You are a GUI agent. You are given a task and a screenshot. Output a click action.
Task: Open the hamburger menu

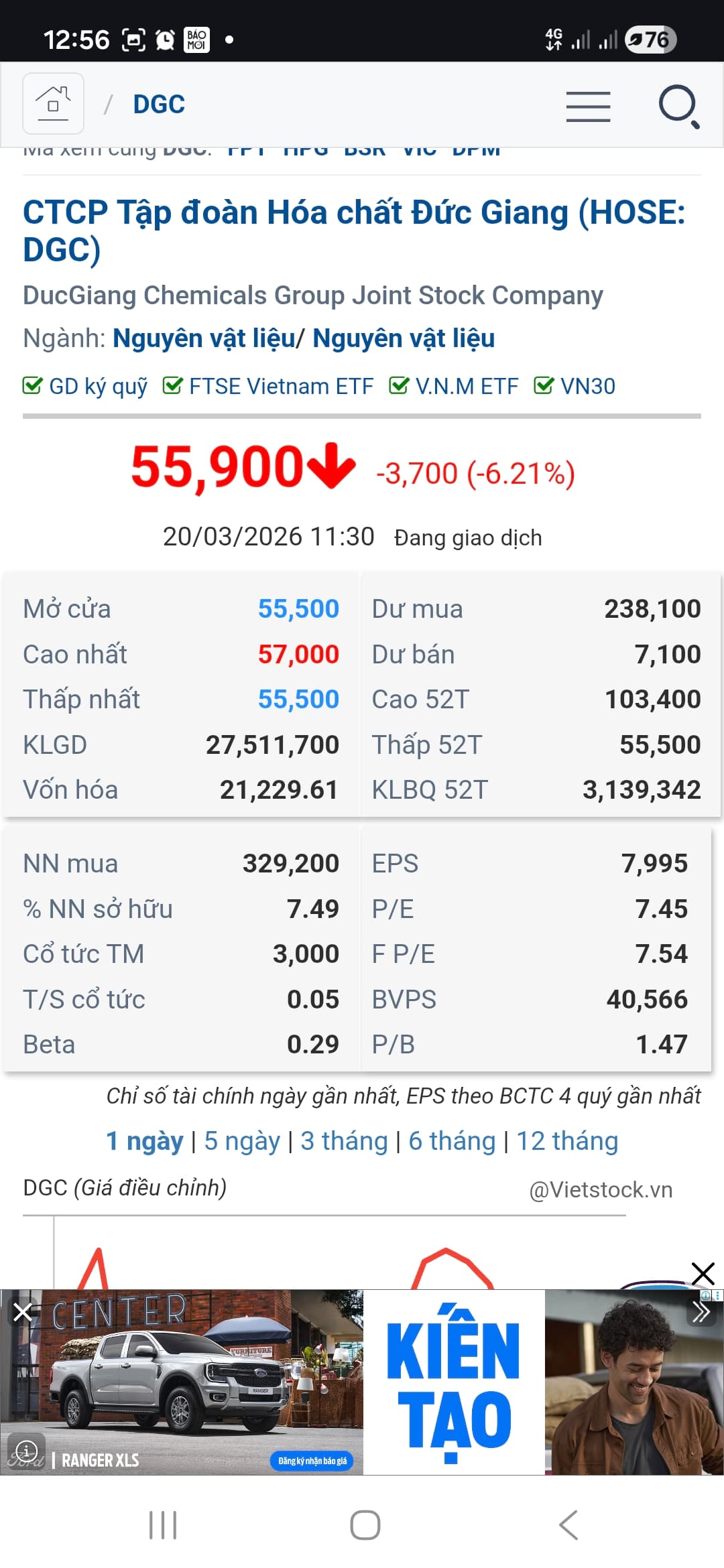point(588,107)
